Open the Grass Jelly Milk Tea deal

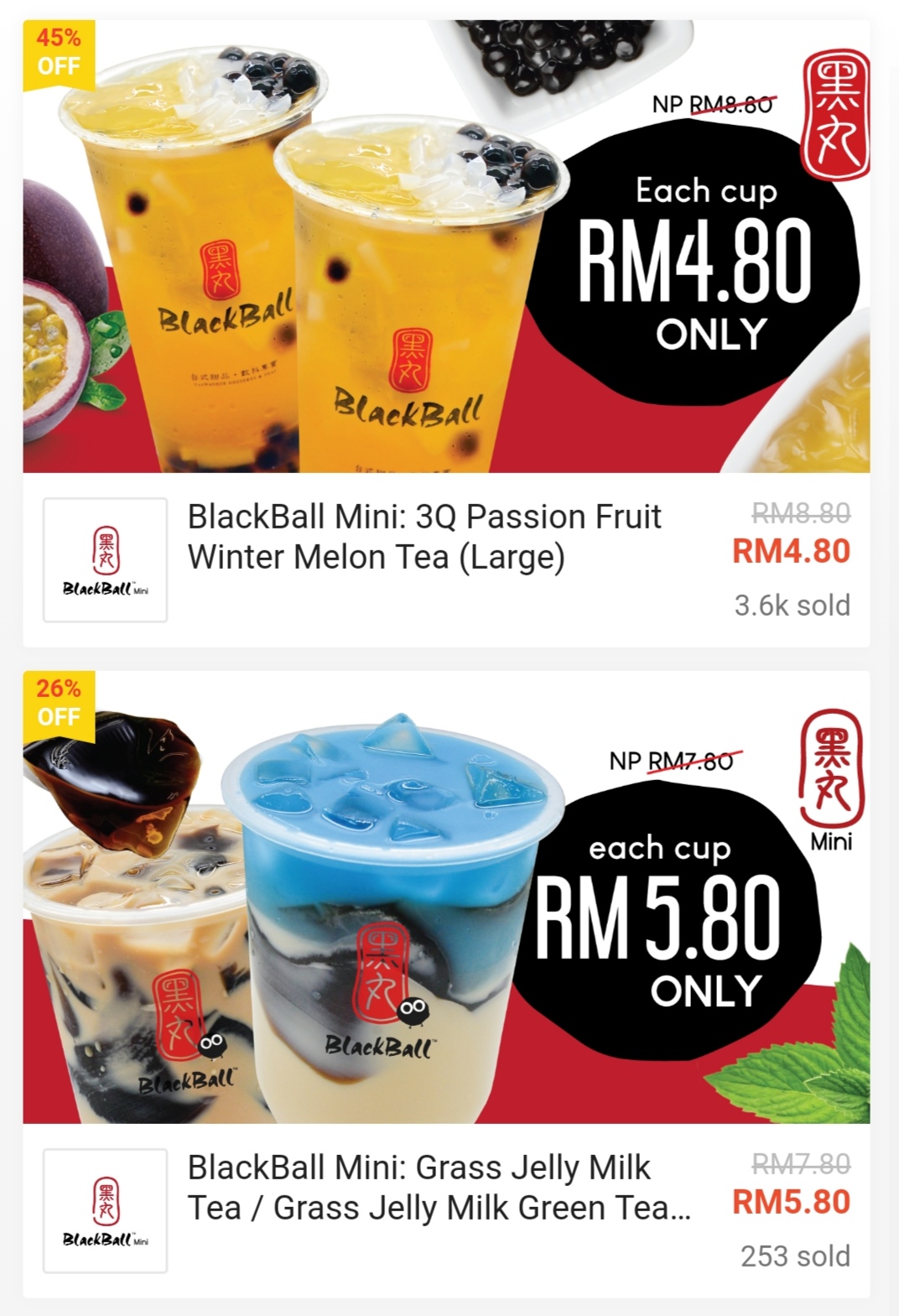pos(438,1187)
